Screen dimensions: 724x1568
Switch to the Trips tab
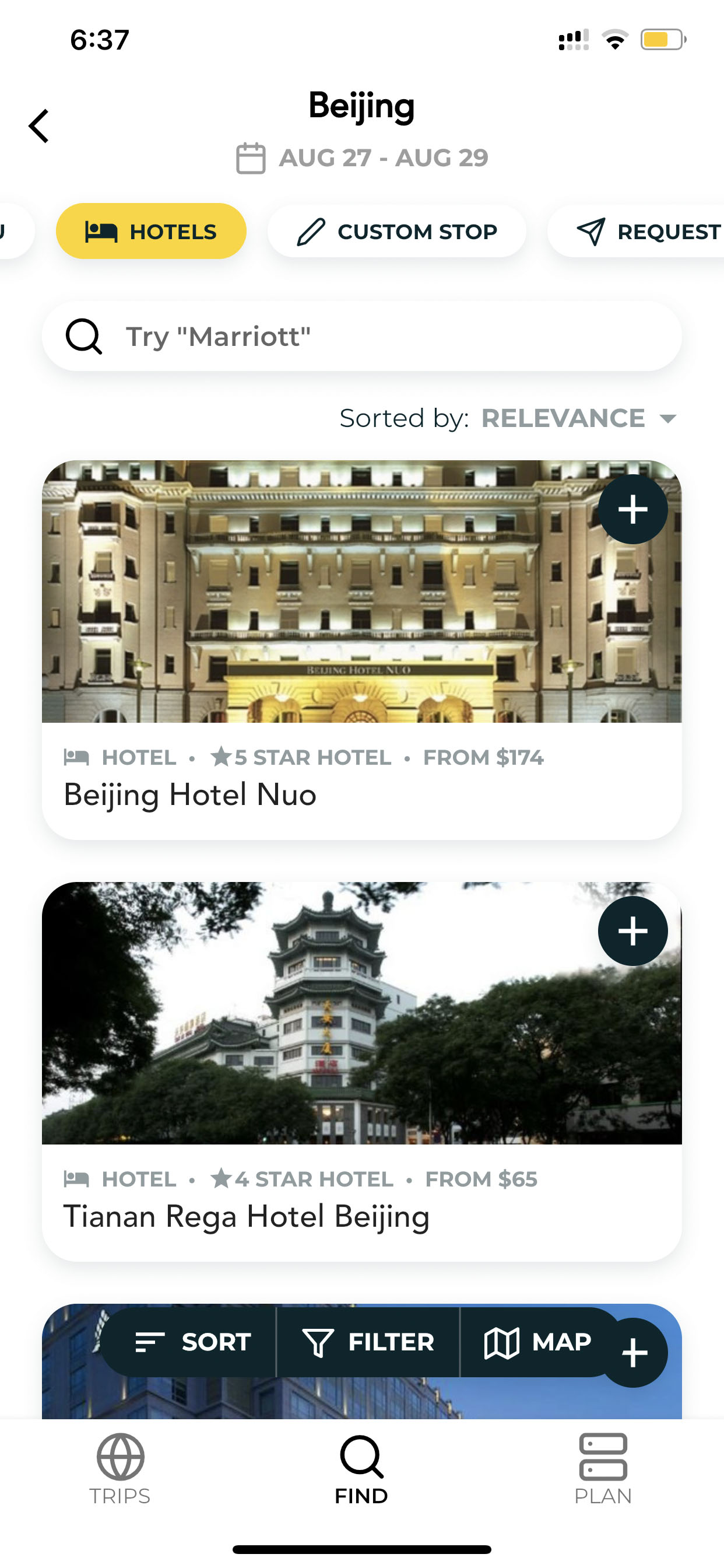[120, 1469]
